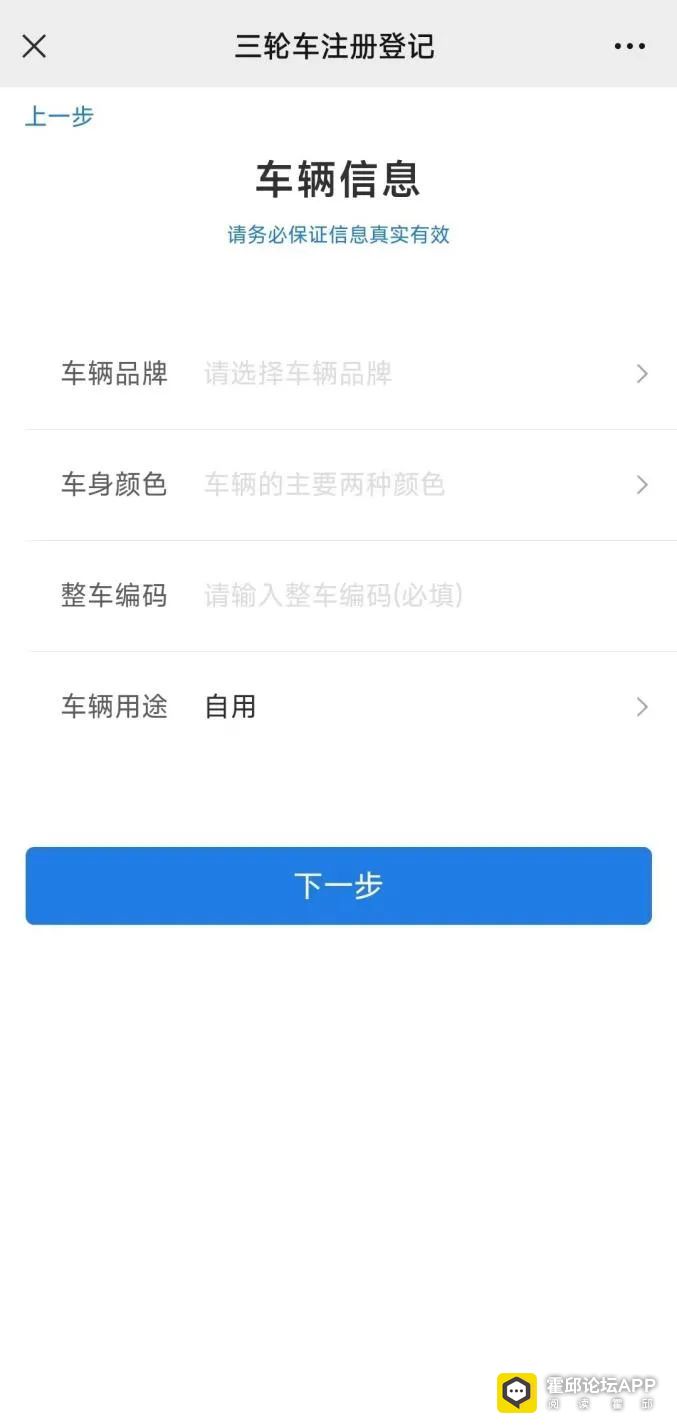Tap the blue 下一步 button
This screenshot has width=677, height=1428.
(x=338, y=886)
